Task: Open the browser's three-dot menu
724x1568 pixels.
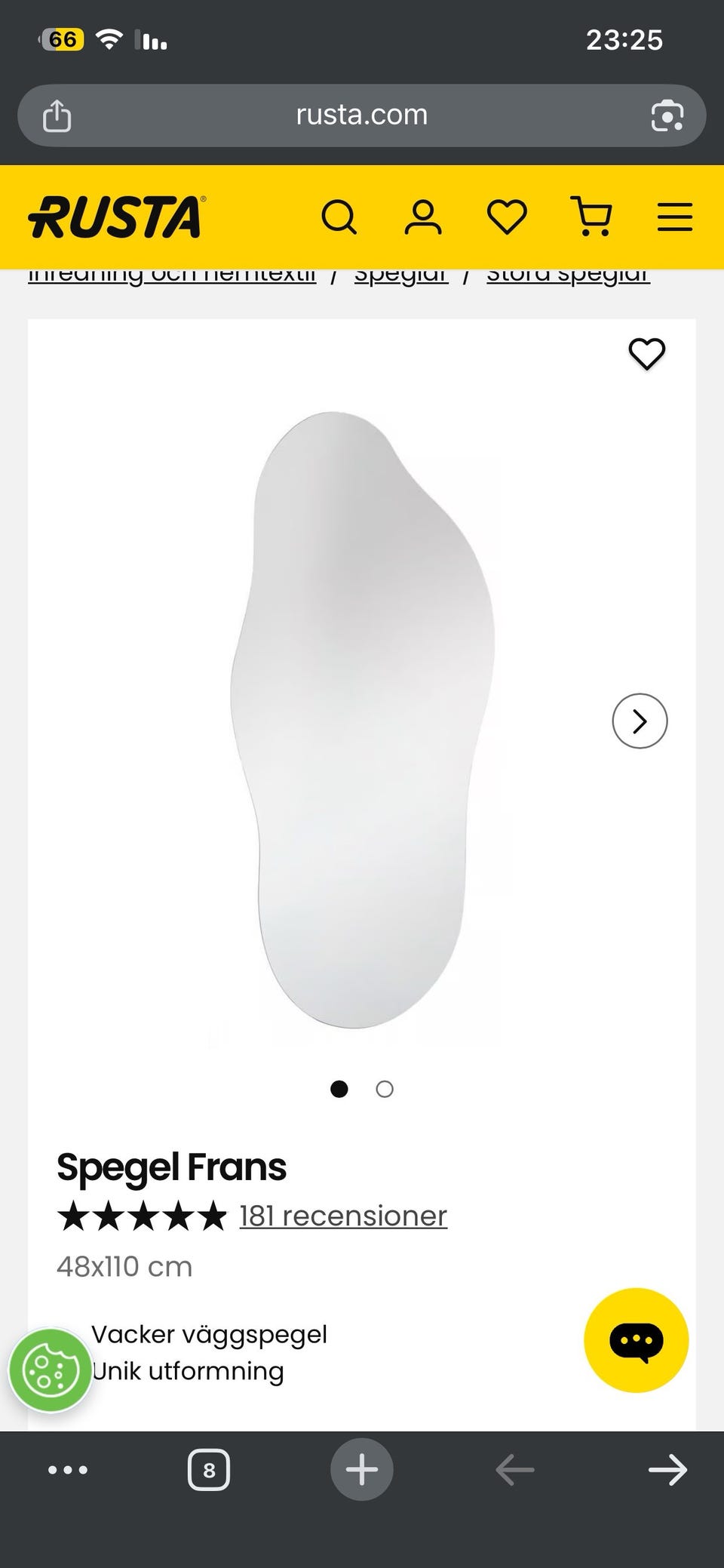Action: (68, 1470)
